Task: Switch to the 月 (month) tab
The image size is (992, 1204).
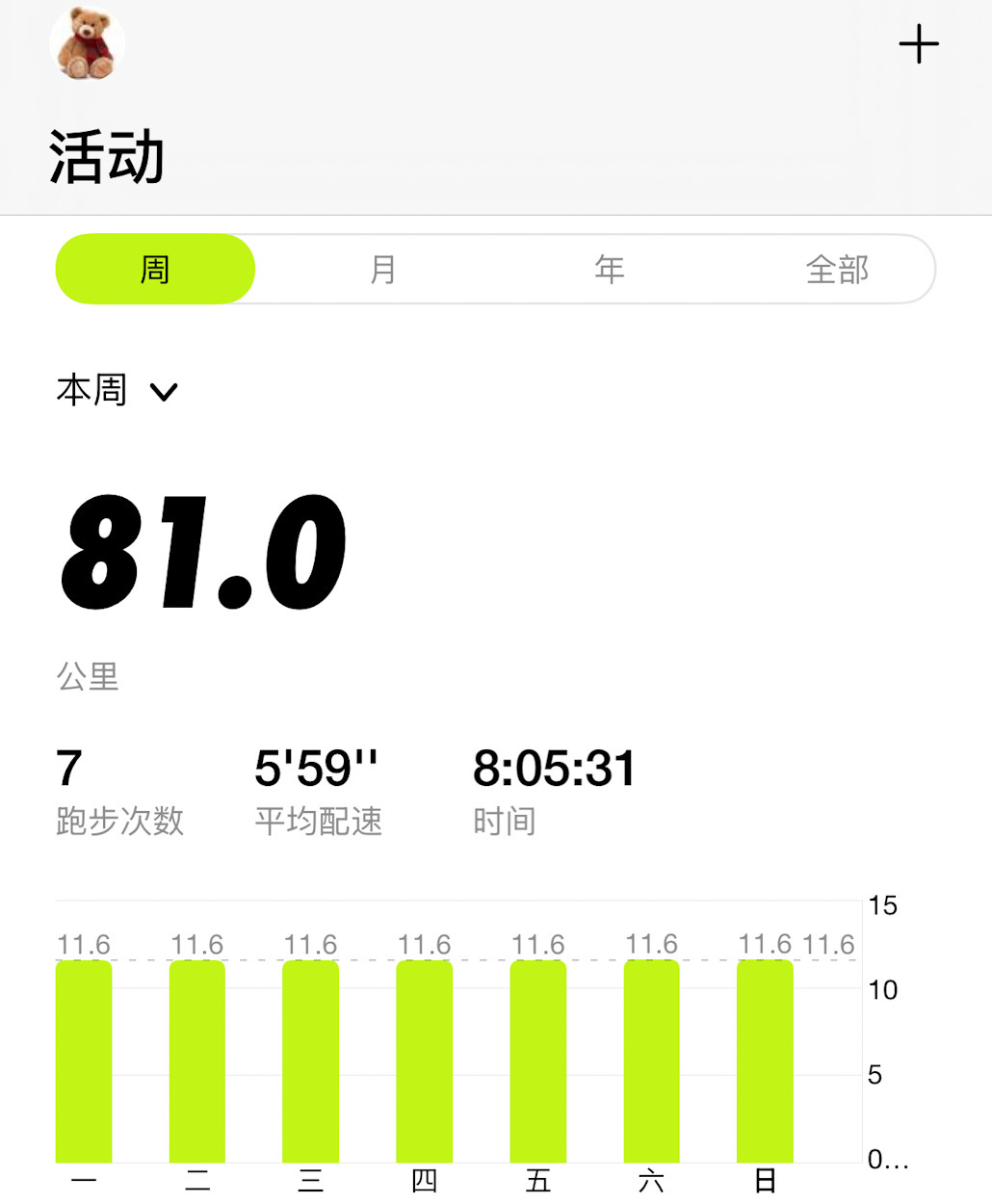Action: tap(382, 269)
